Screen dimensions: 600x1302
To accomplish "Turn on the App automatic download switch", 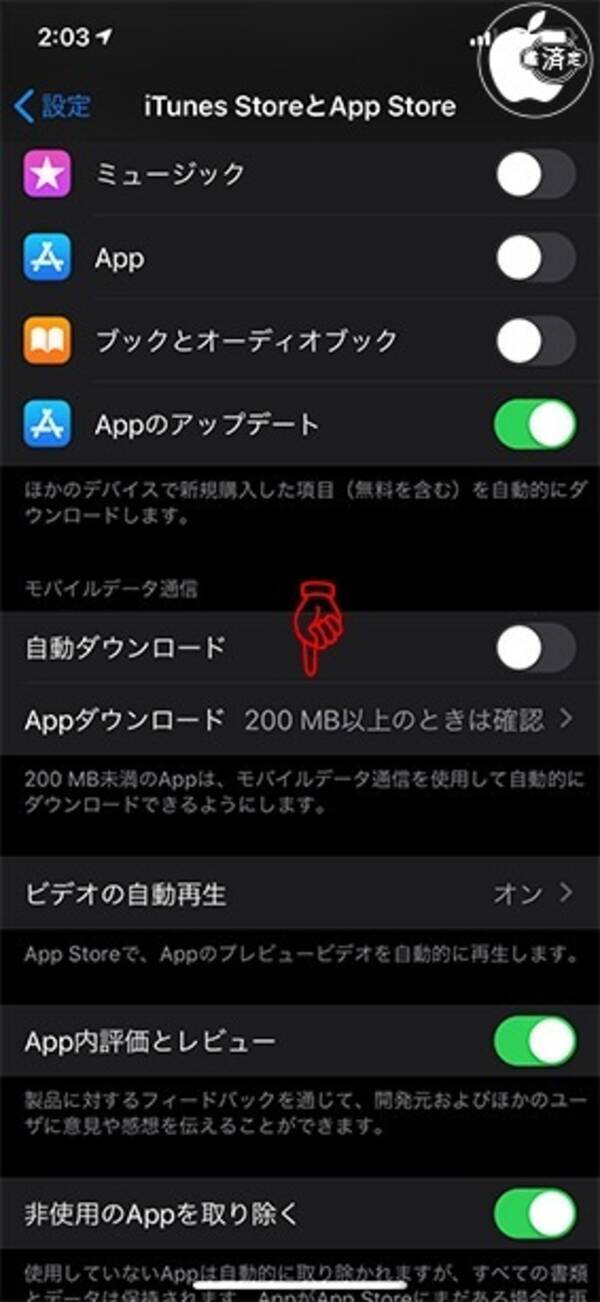I will [535, 260].
